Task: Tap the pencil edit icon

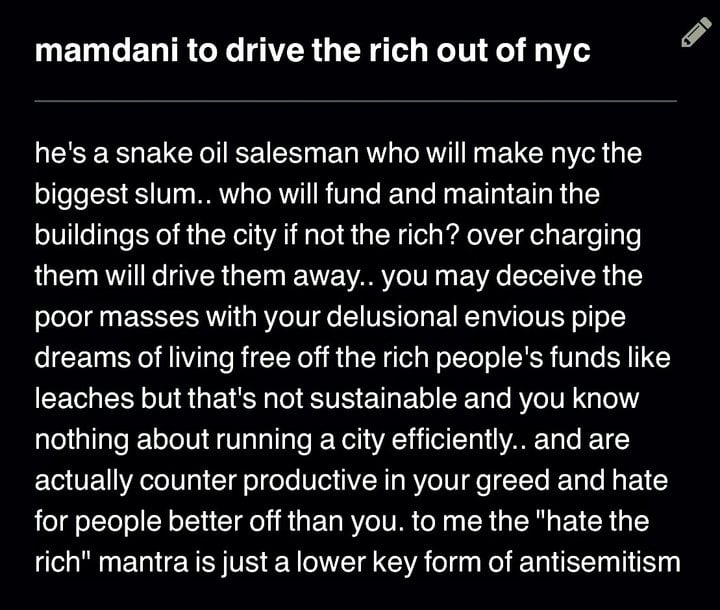Action: (695, 33)
